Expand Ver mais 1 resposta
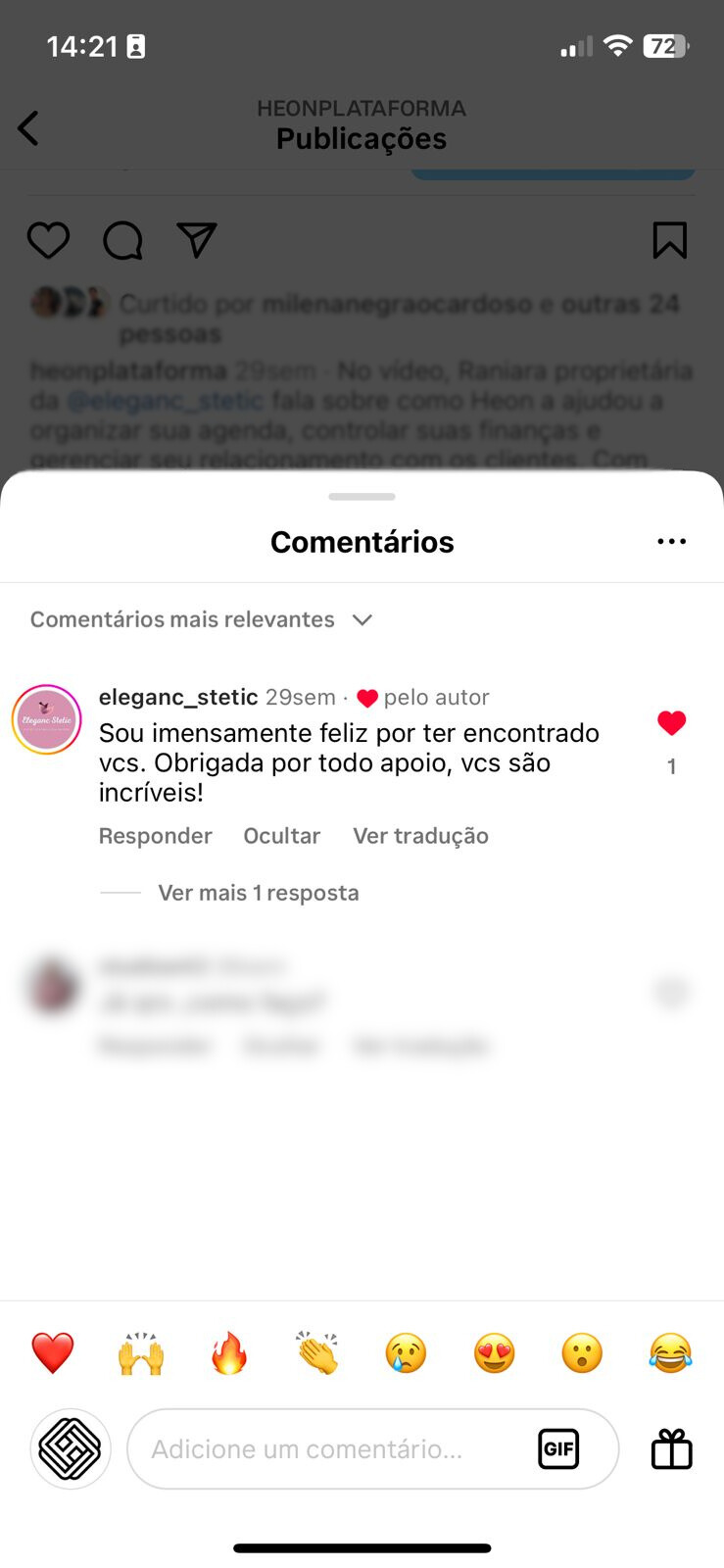The height and width of the screenshot is (1568, 724). click(258, 893)
